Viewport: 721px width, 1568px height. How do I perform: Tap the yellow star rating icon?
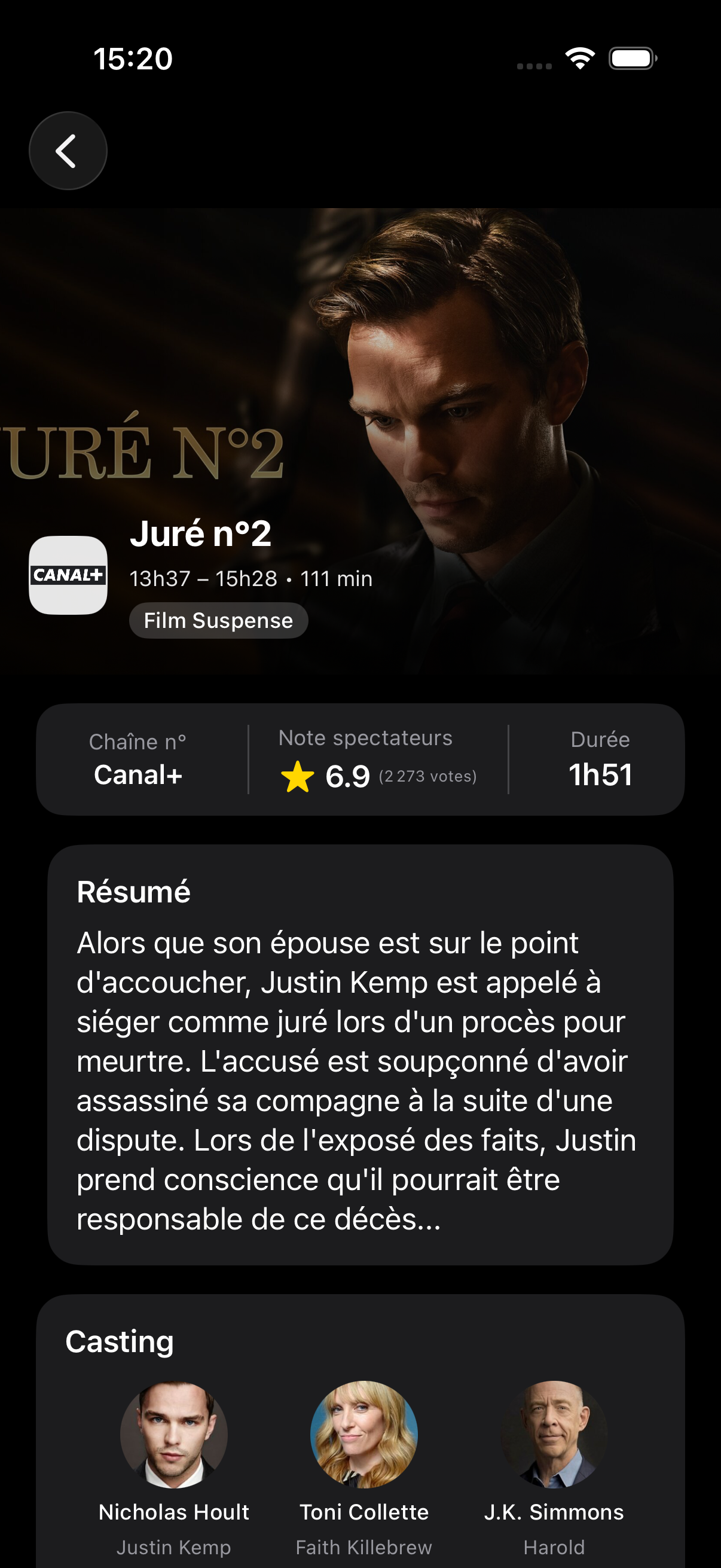click(298, 776)
